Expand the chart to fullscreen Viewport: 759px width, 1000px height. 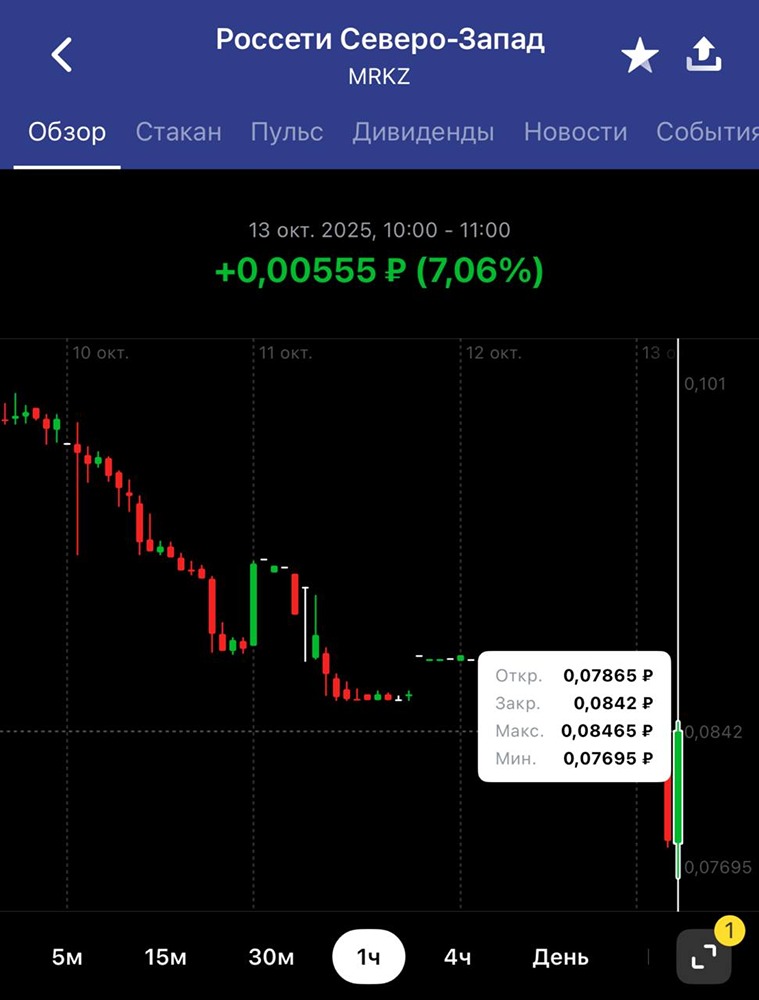pyautogui.click(x=704, y=957)
